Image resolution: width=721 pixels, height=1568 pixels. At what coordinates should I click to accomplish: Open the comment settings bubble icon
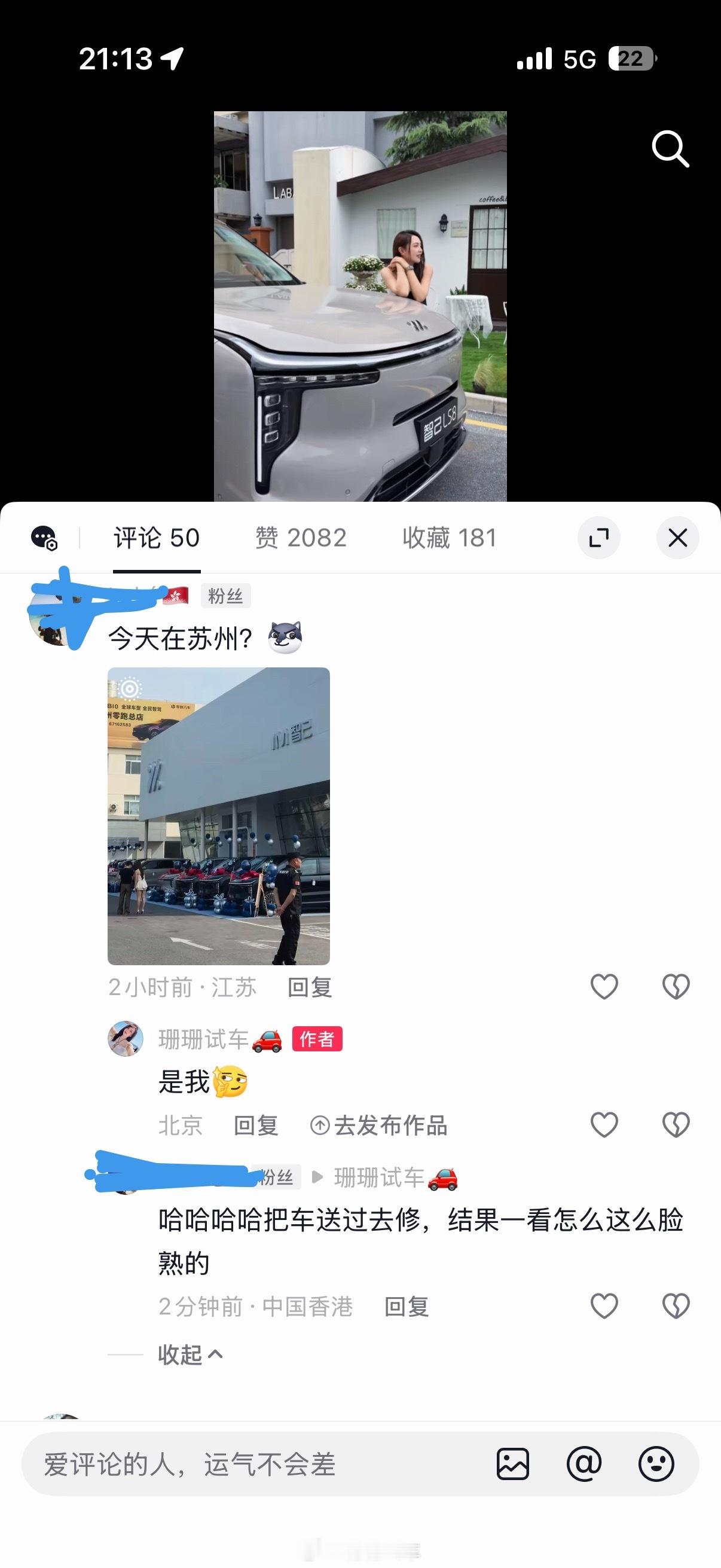click(x=44, y=538)
